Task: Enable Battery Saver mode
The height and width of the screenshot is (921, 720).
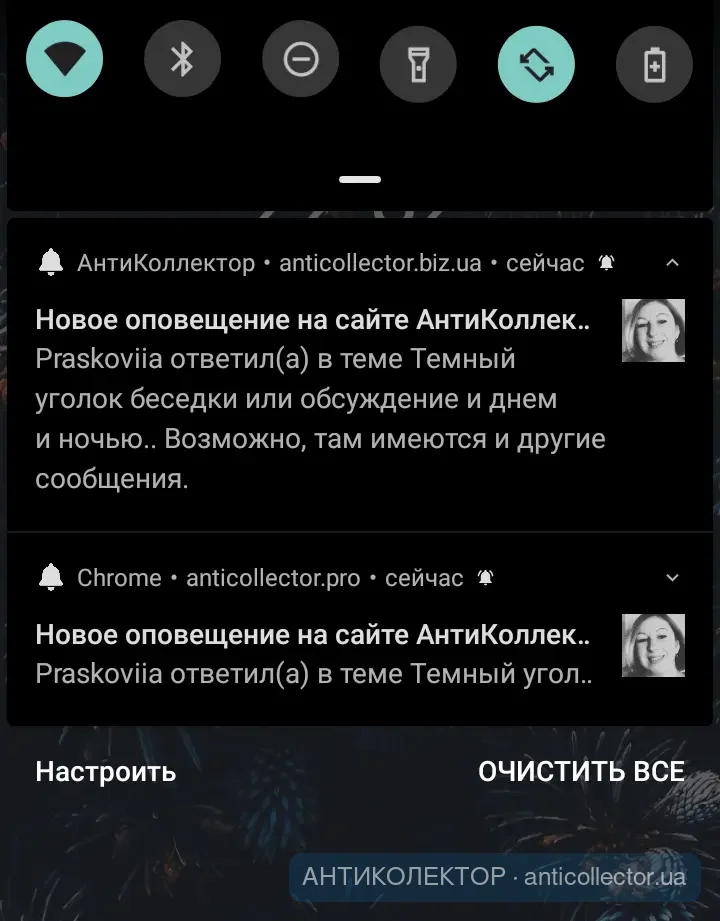Action: 654,59
